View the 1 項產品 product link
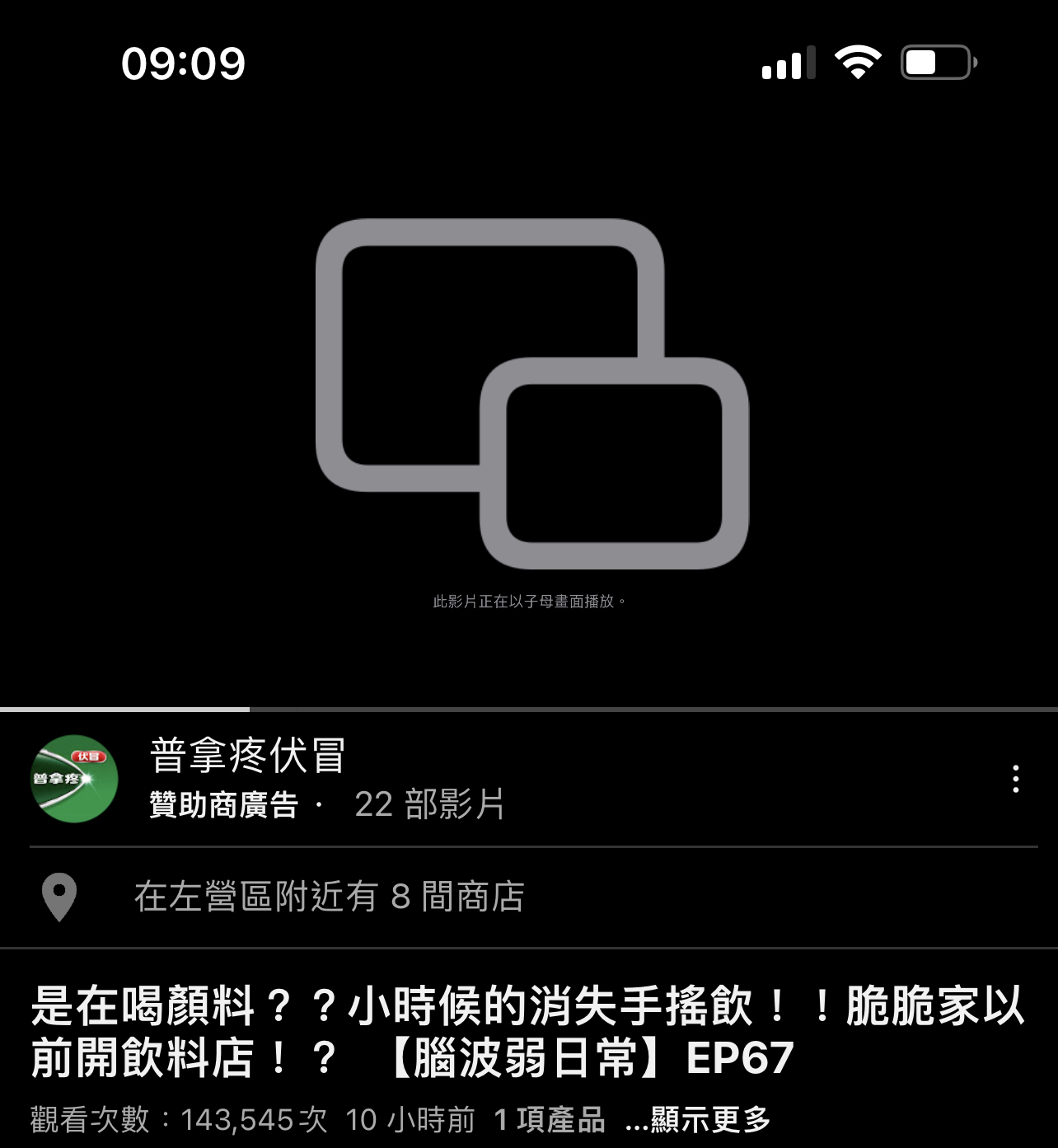 [x=550, y=1120]
